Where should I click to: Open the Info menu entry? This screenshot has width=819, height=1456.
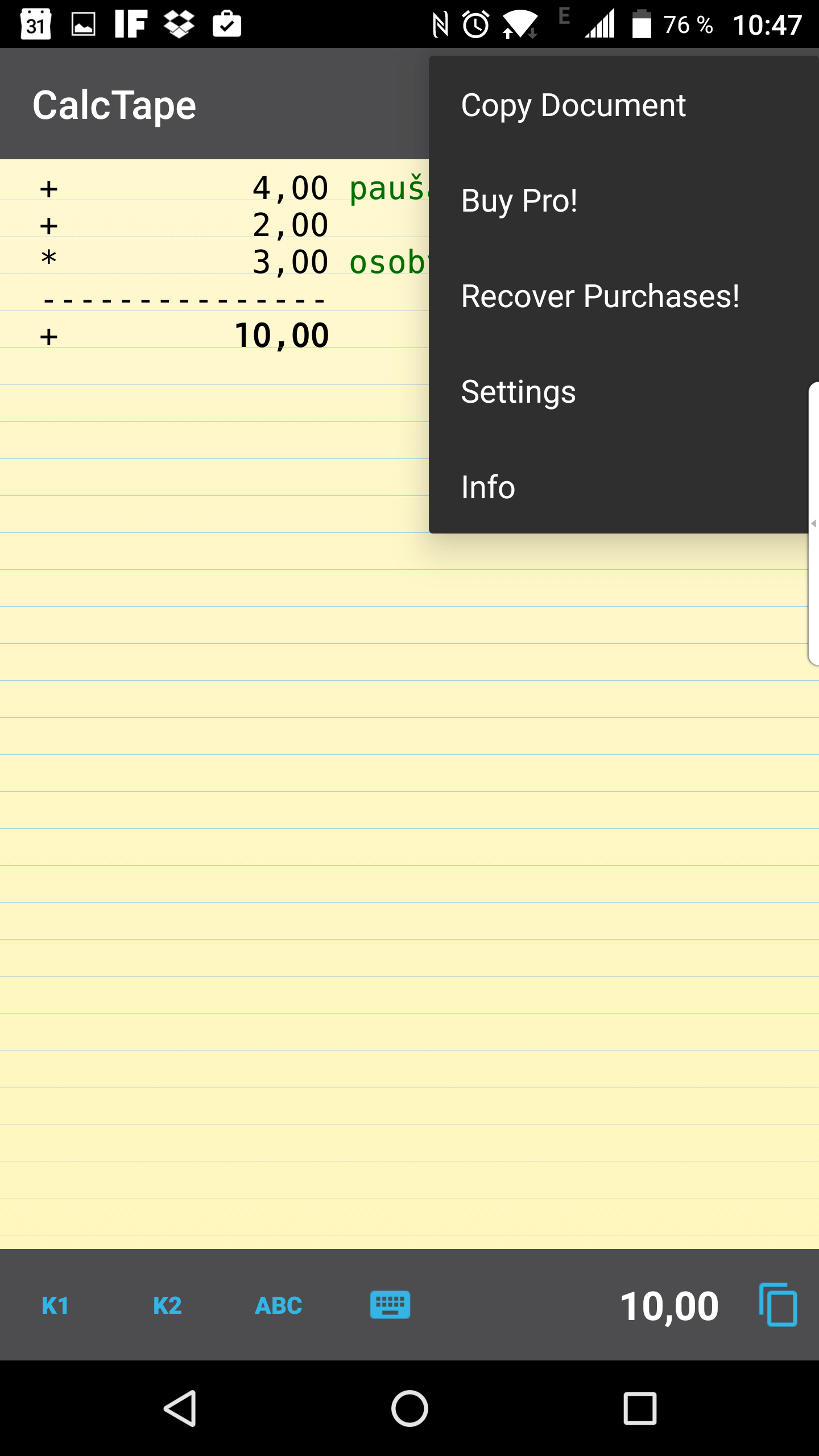point(488,487)
